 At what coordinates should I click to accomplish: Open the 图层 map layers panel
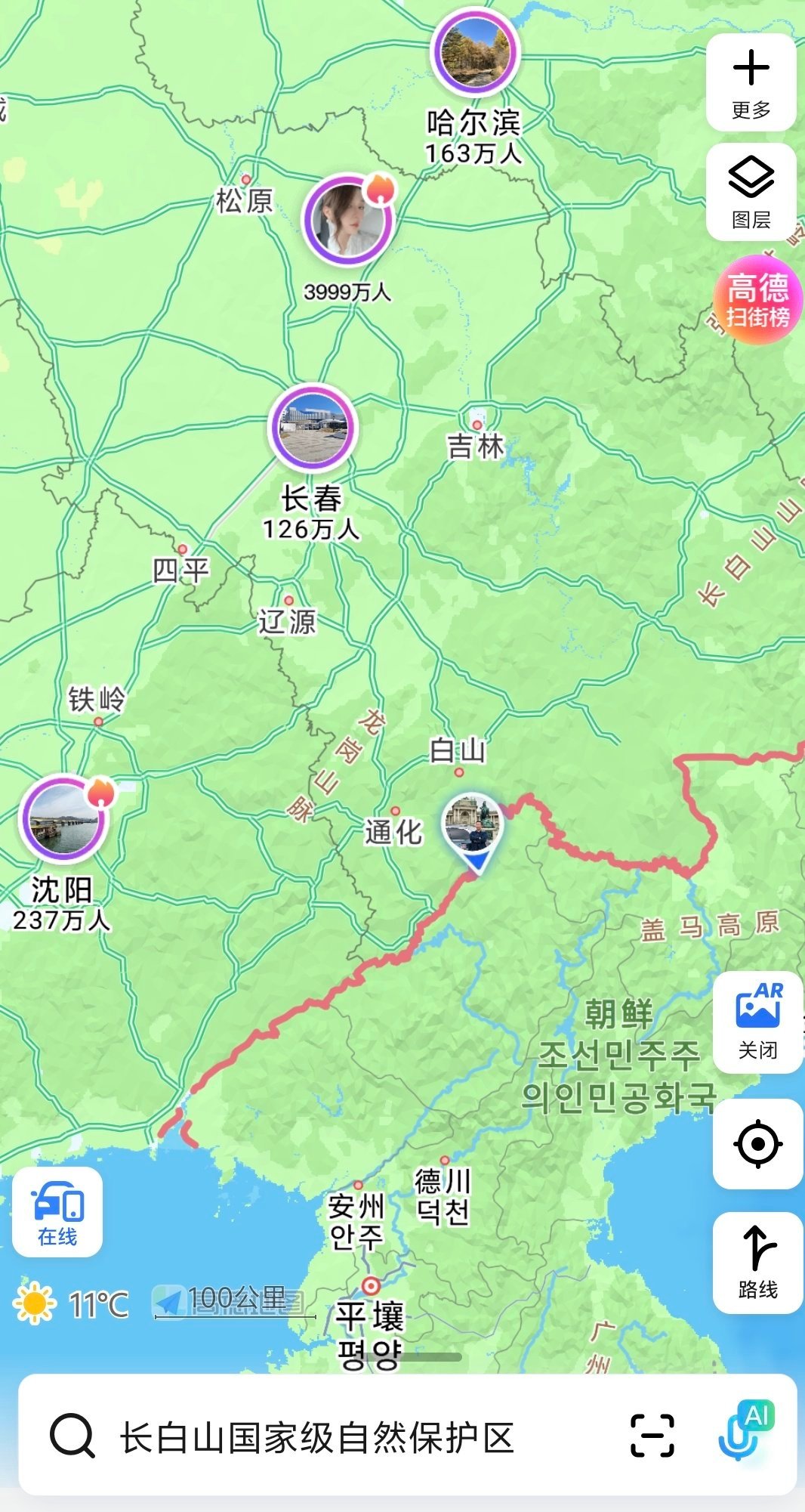pos(751,192)
